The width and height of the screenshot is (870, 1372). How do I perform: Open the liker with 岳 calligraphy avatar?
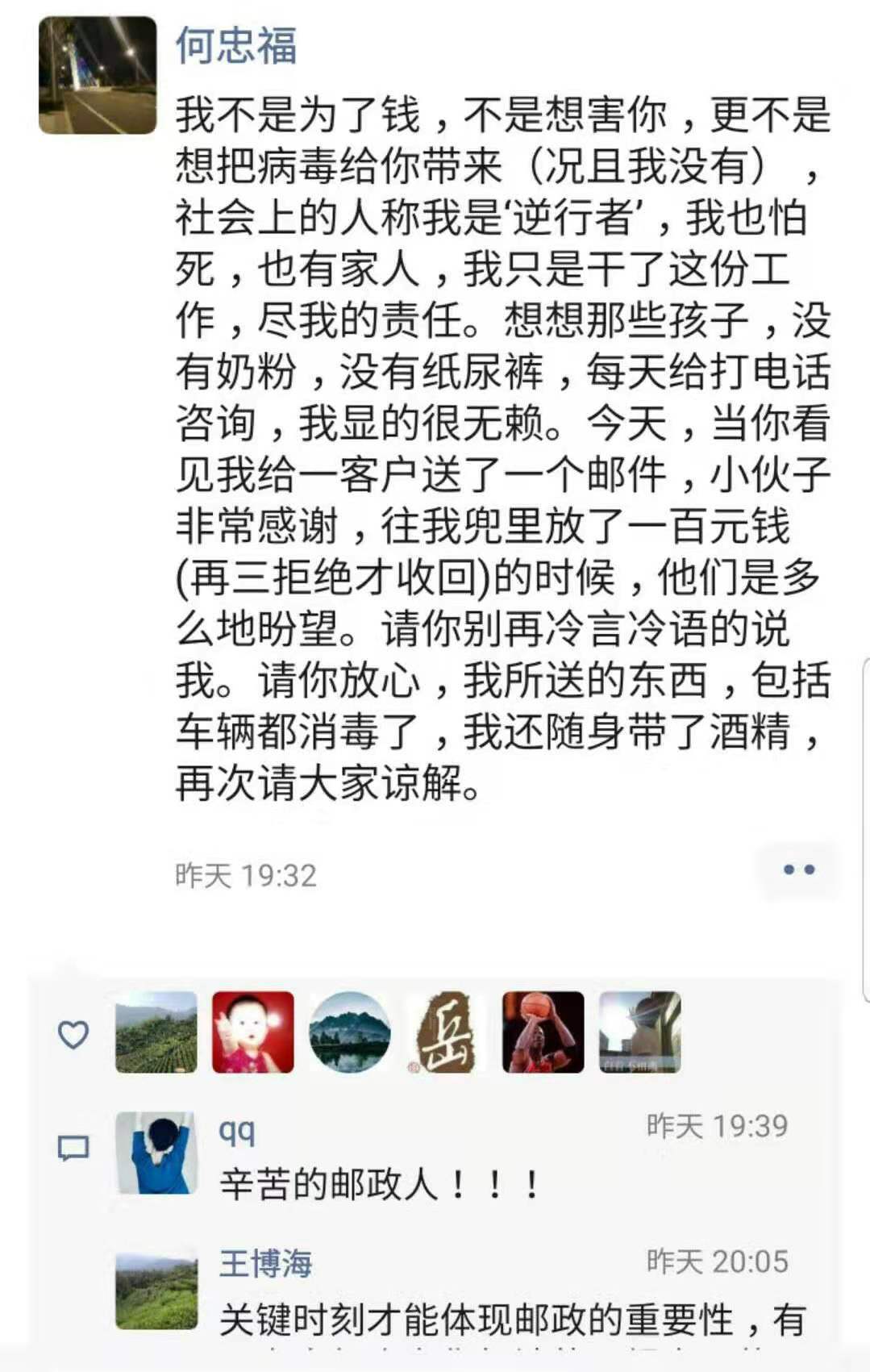tap(447, 1032)
